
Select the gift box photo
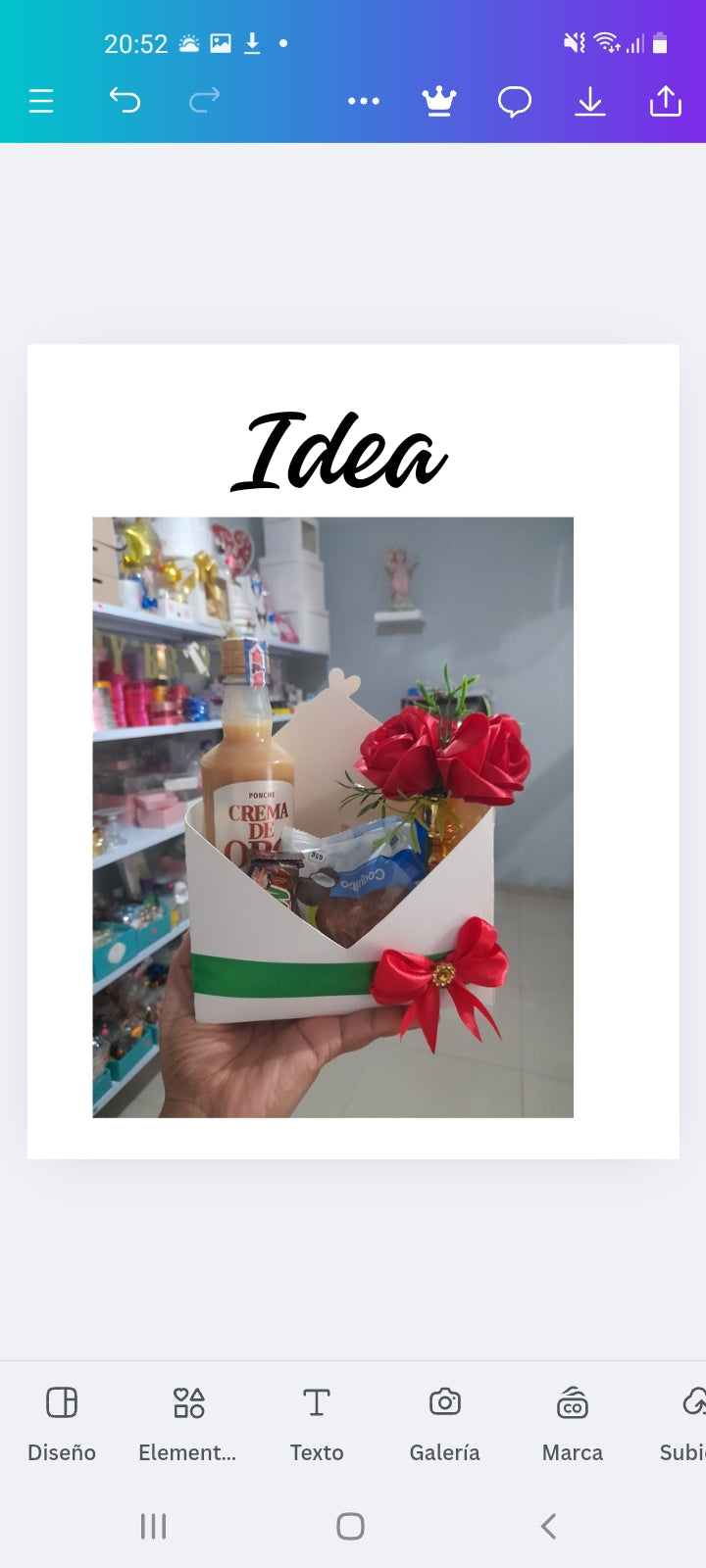click(x=332, y=816)
